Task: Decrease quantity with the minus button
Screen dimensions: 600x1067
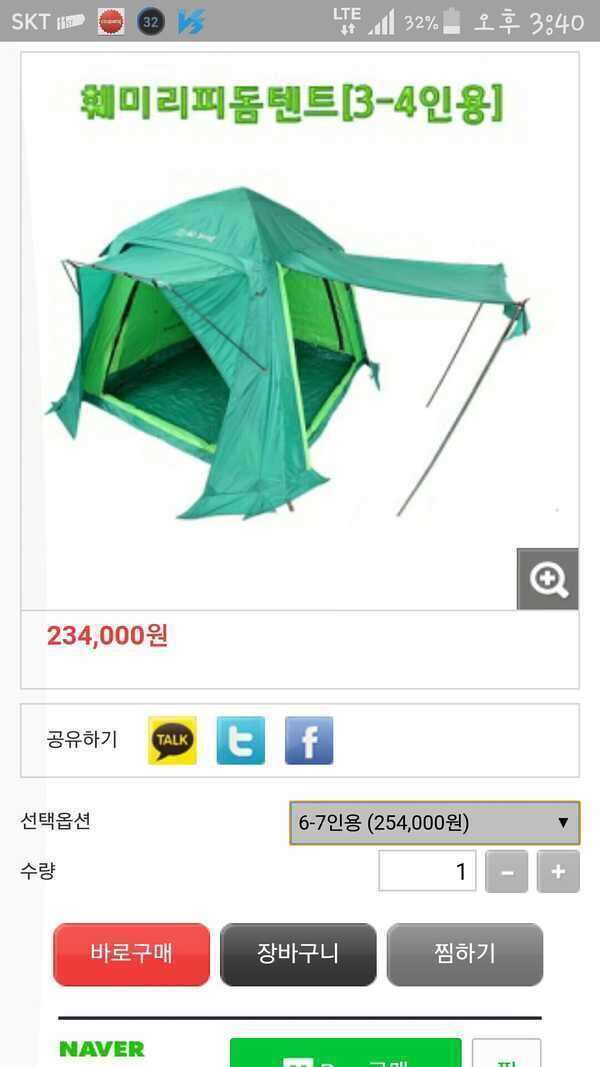Action: (x=507, y=872)
